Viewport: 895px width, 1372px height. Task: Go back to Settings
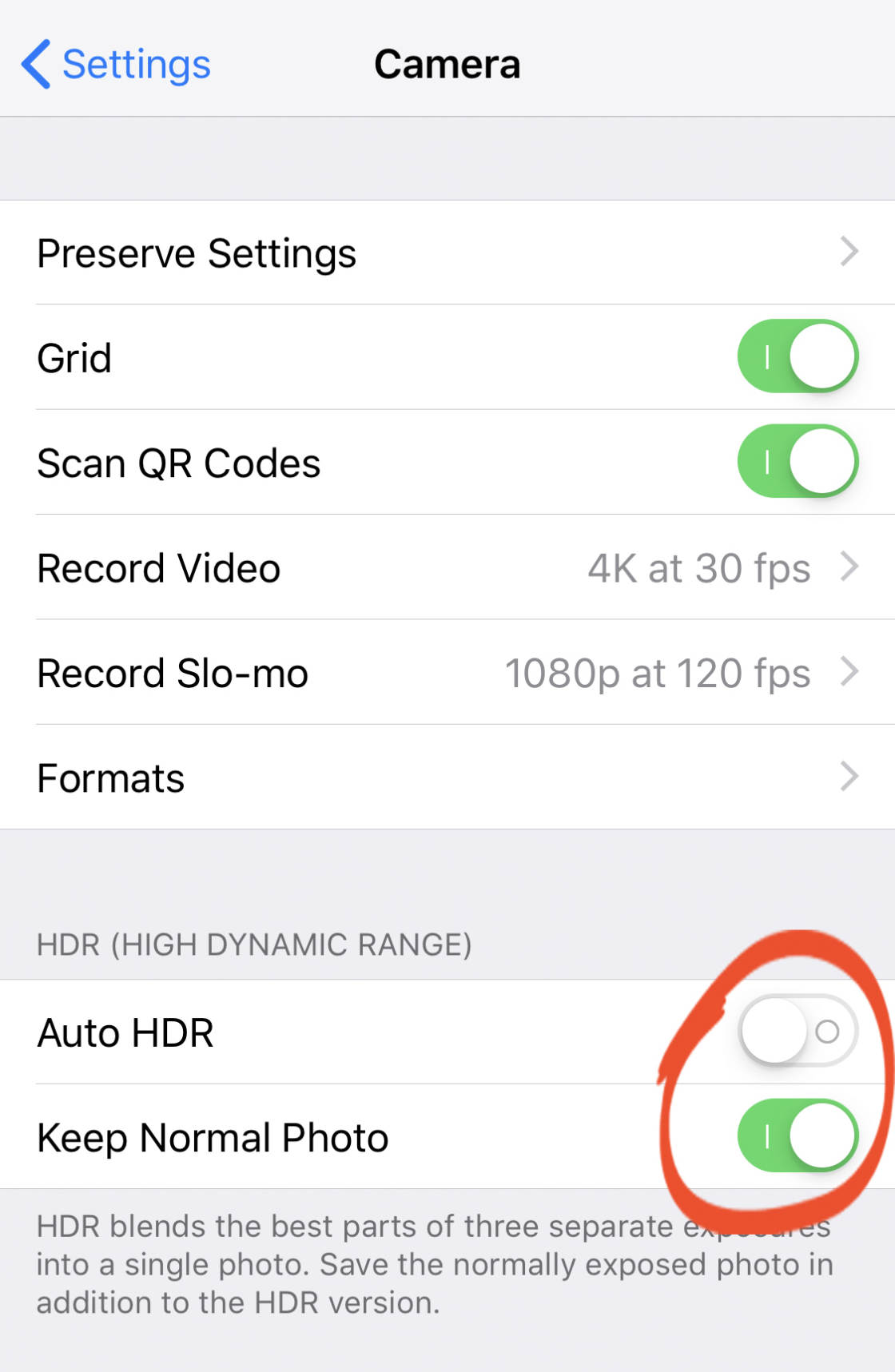[117, 65]
